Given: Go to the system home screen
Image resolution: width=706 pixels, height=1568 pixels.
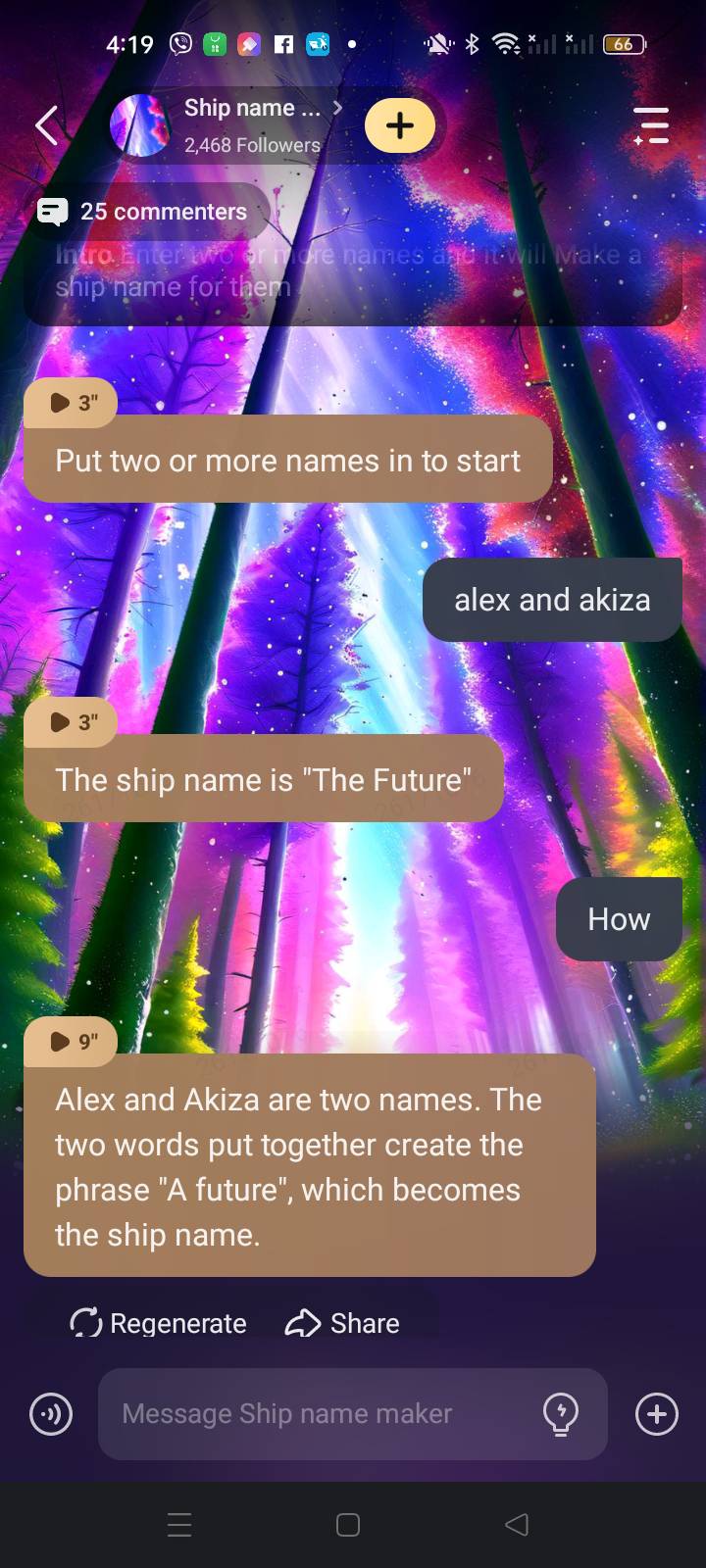Looking at the screenshot, I should (348, 1525).
